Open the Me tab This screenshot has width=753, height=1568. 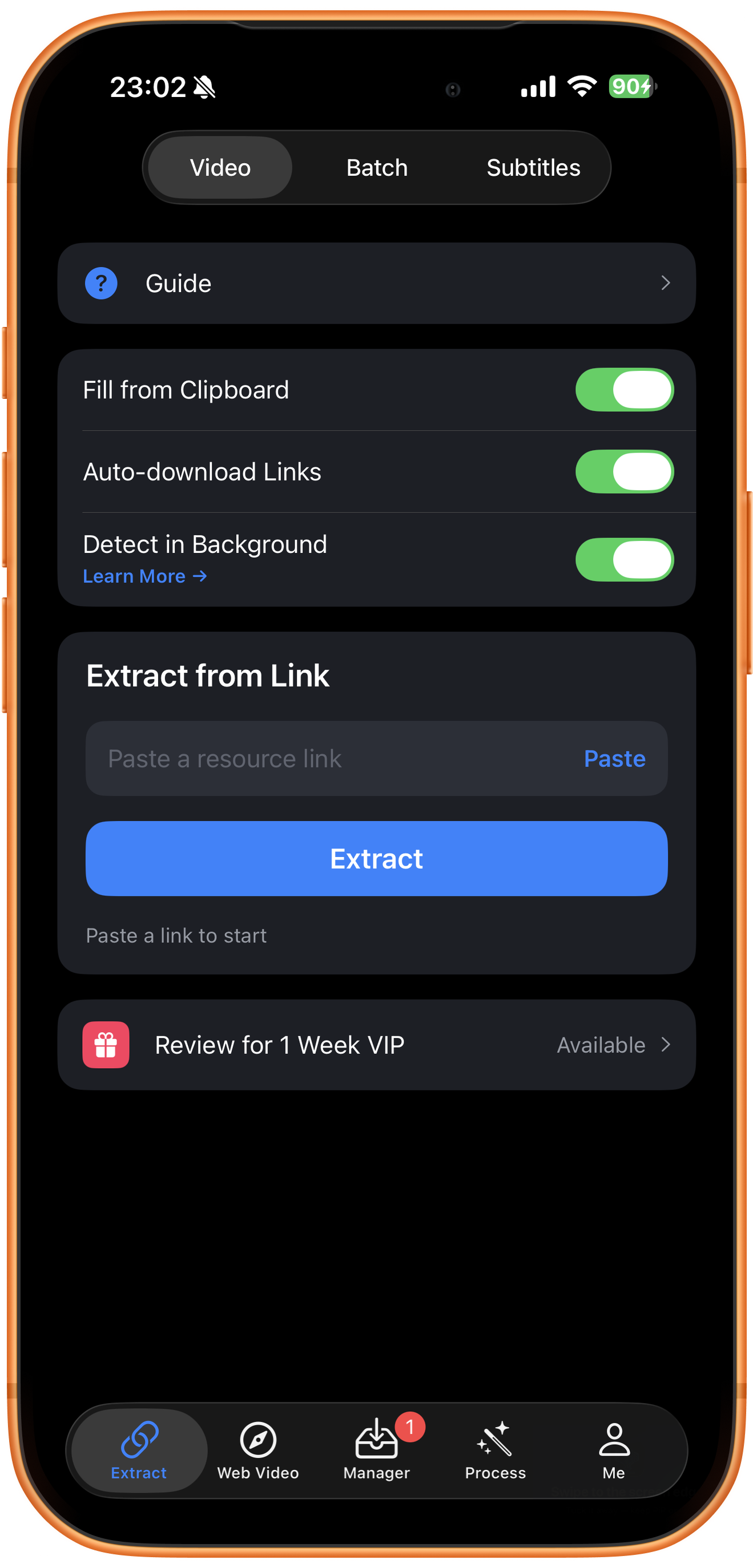click(614, 1450)
